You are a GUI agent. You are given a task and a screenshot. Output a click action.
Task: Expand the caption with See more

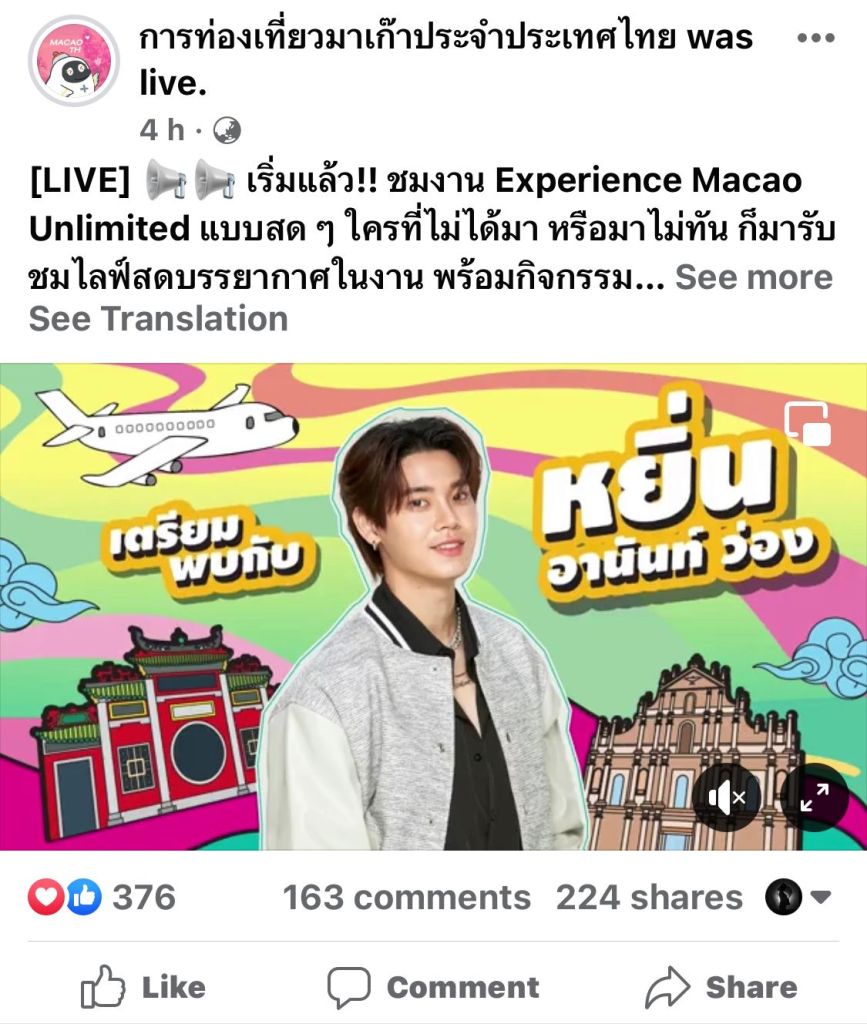pyautogui.click(x=754, y=277)
